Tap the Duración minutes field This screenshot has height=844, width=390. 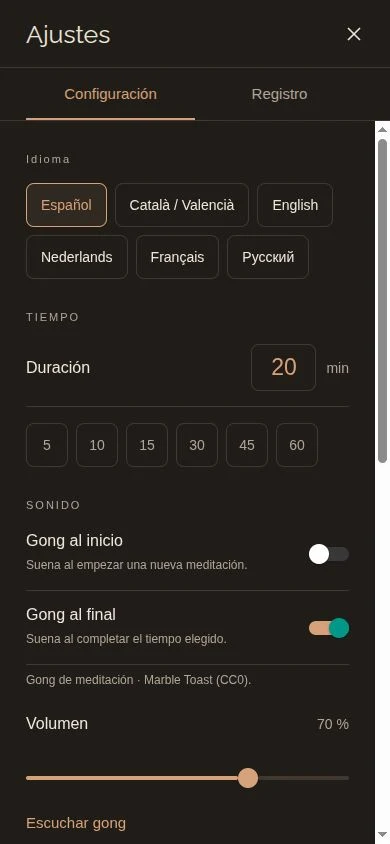click(283, 367)
